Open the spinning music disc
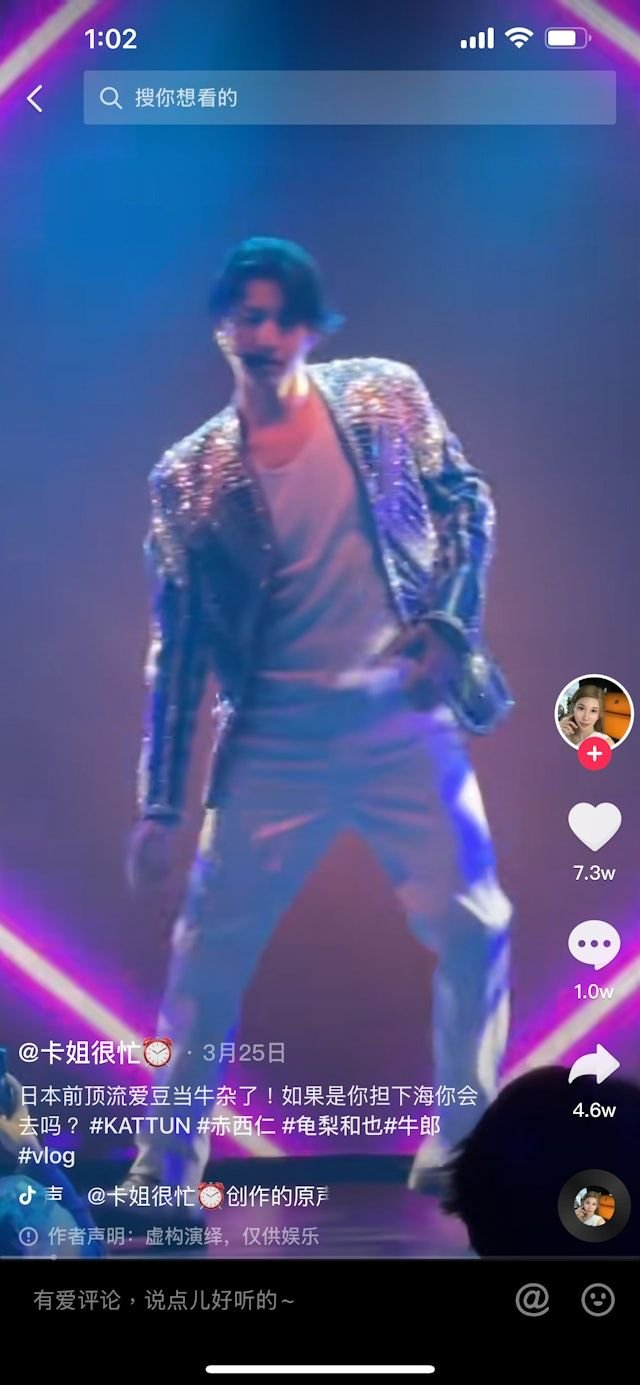This screenshot has width=640, height=1385. pos(594,1206)
